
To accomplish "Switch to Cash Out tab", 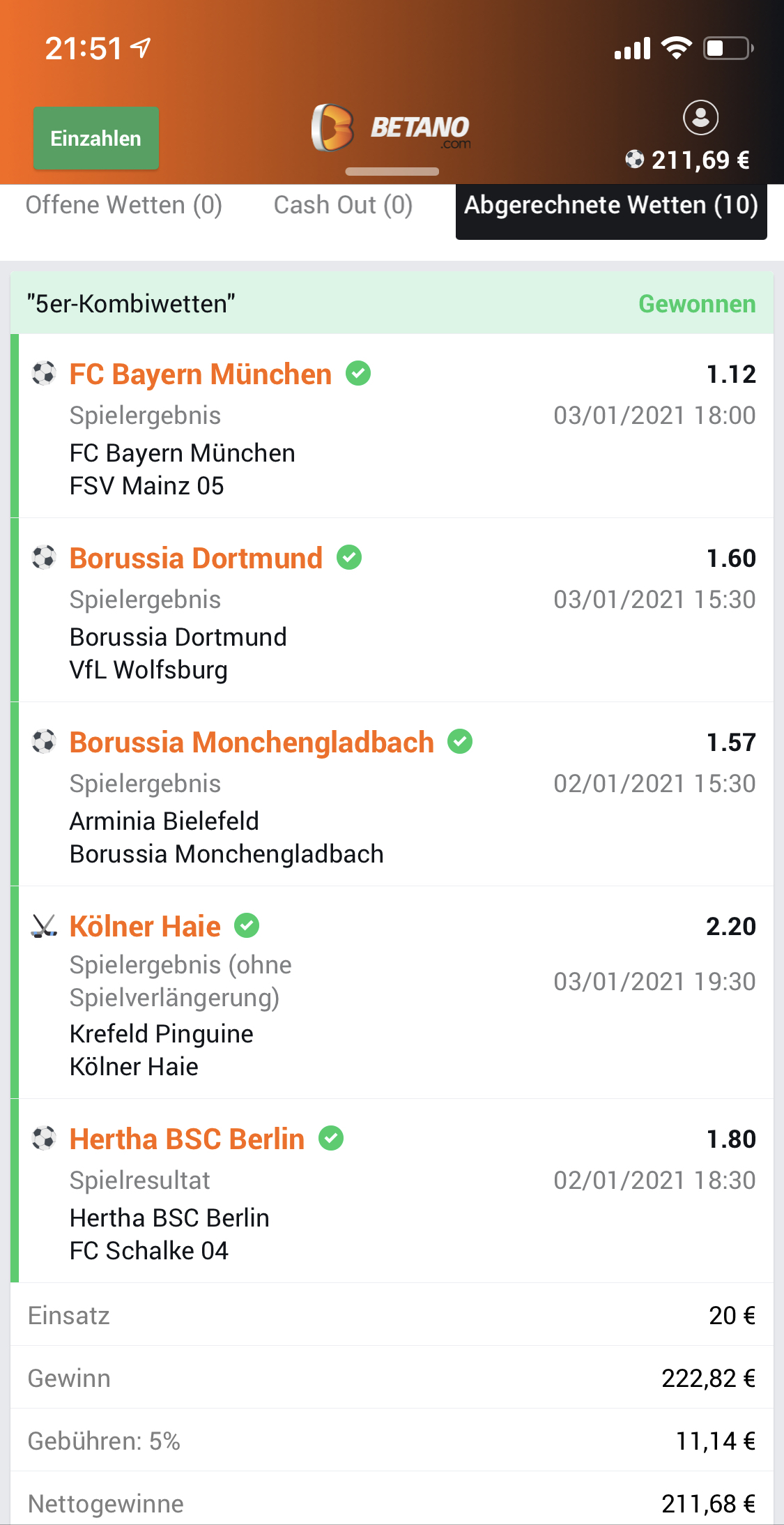I will coord(343,206).
